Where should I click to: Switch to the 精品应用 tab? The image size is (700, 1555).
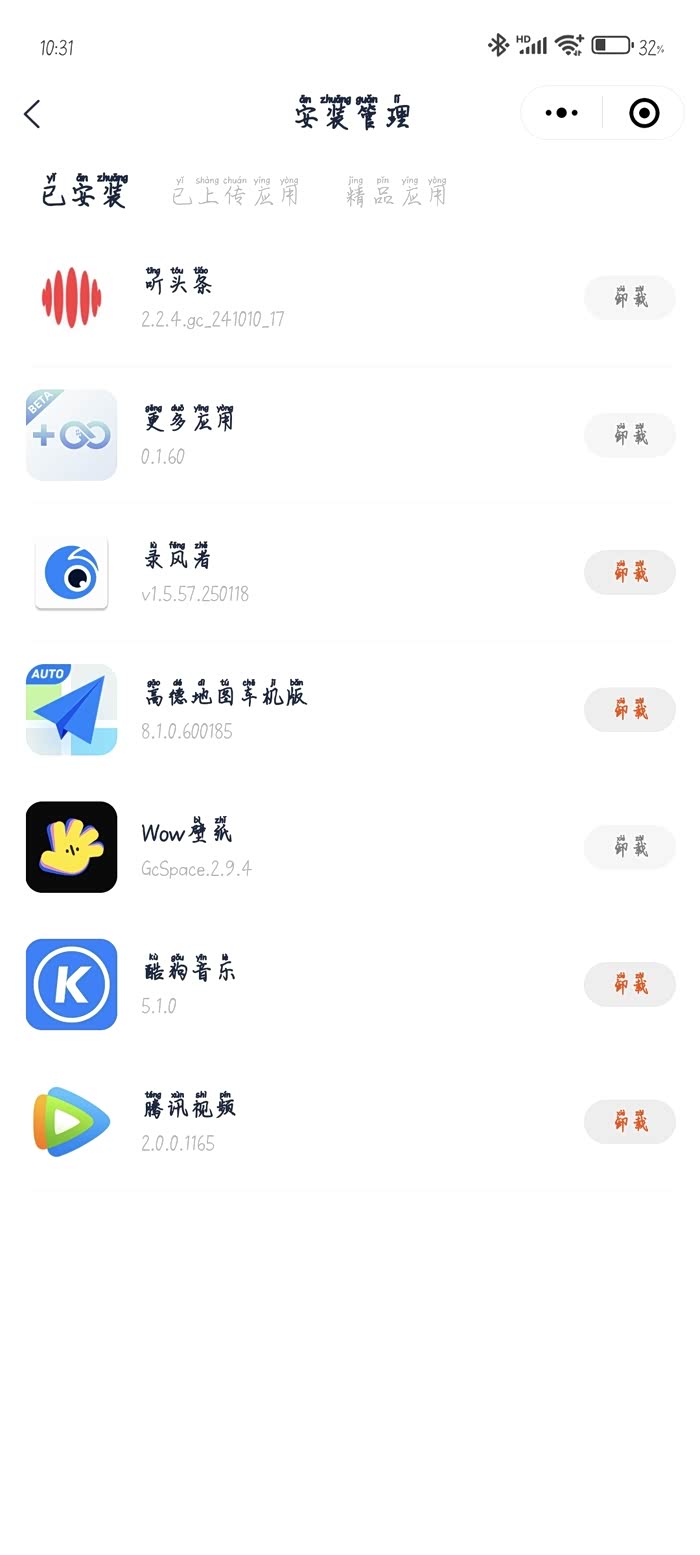[x=397, y=193]
